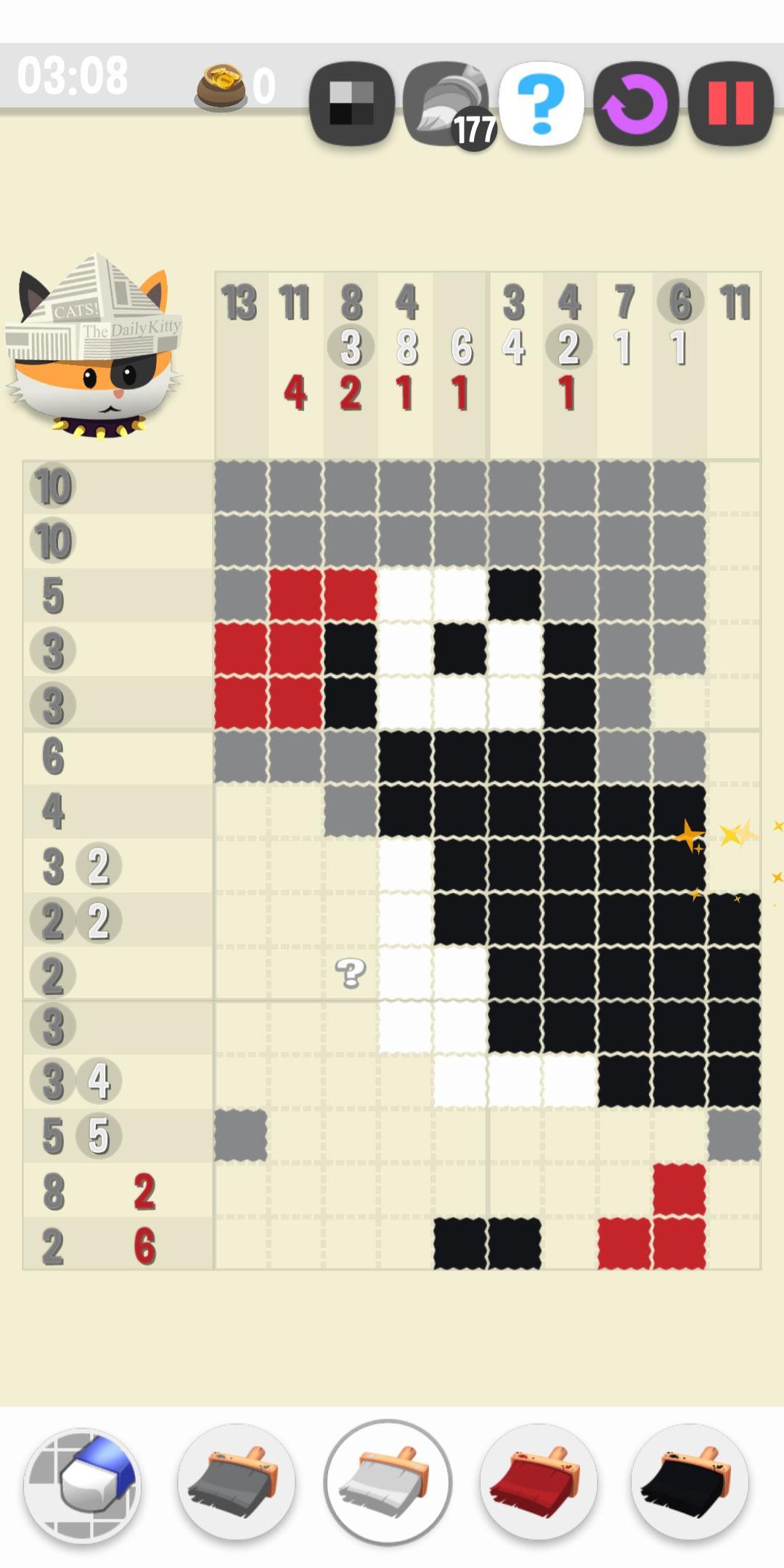Tap the purple undo arrow
Screen dimensions: 784x1568
pyautogui.click(x=636, y=103)
